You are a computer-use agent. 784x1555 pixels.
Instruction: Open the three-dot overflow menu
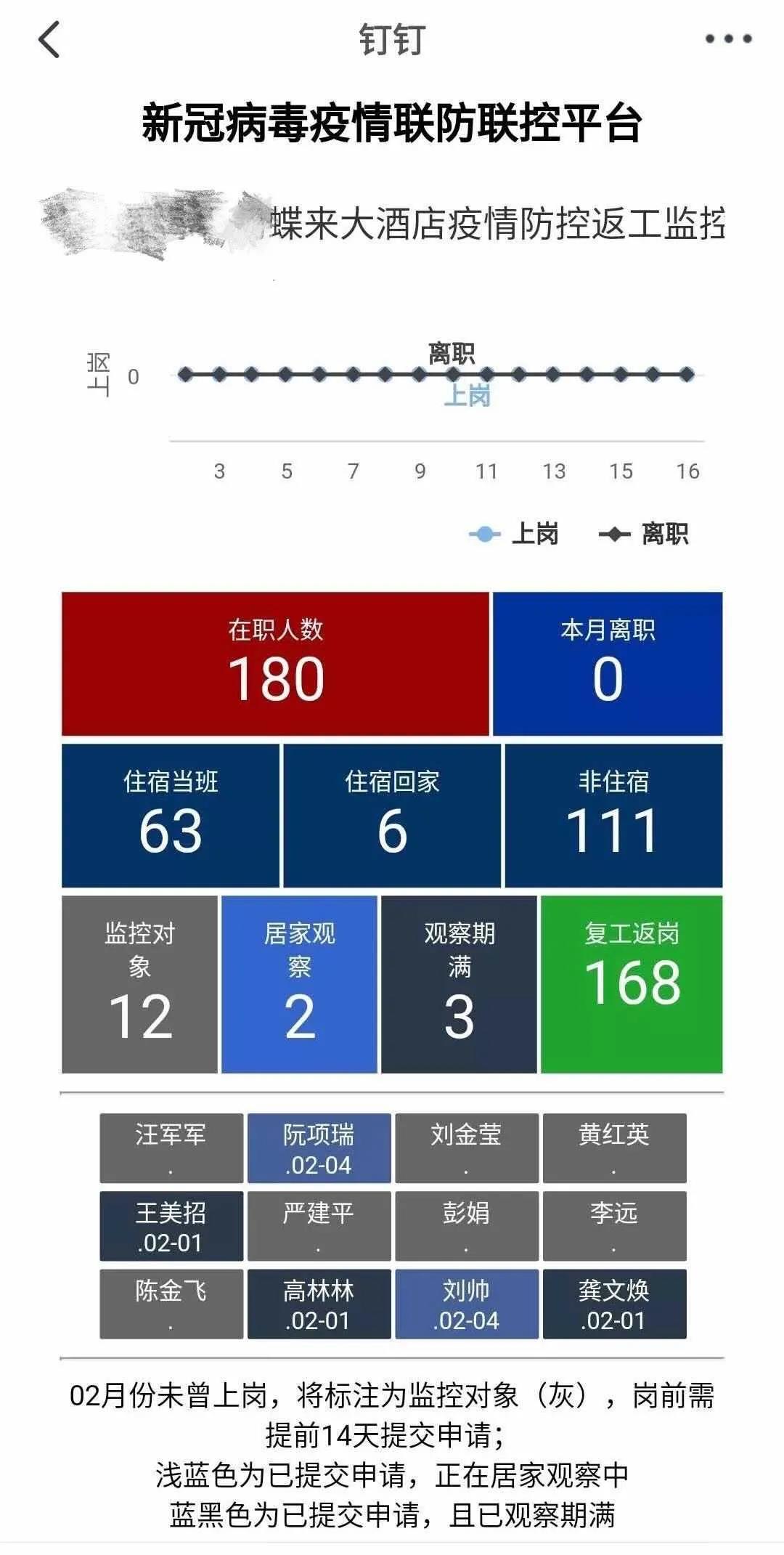tap(728, 39)
